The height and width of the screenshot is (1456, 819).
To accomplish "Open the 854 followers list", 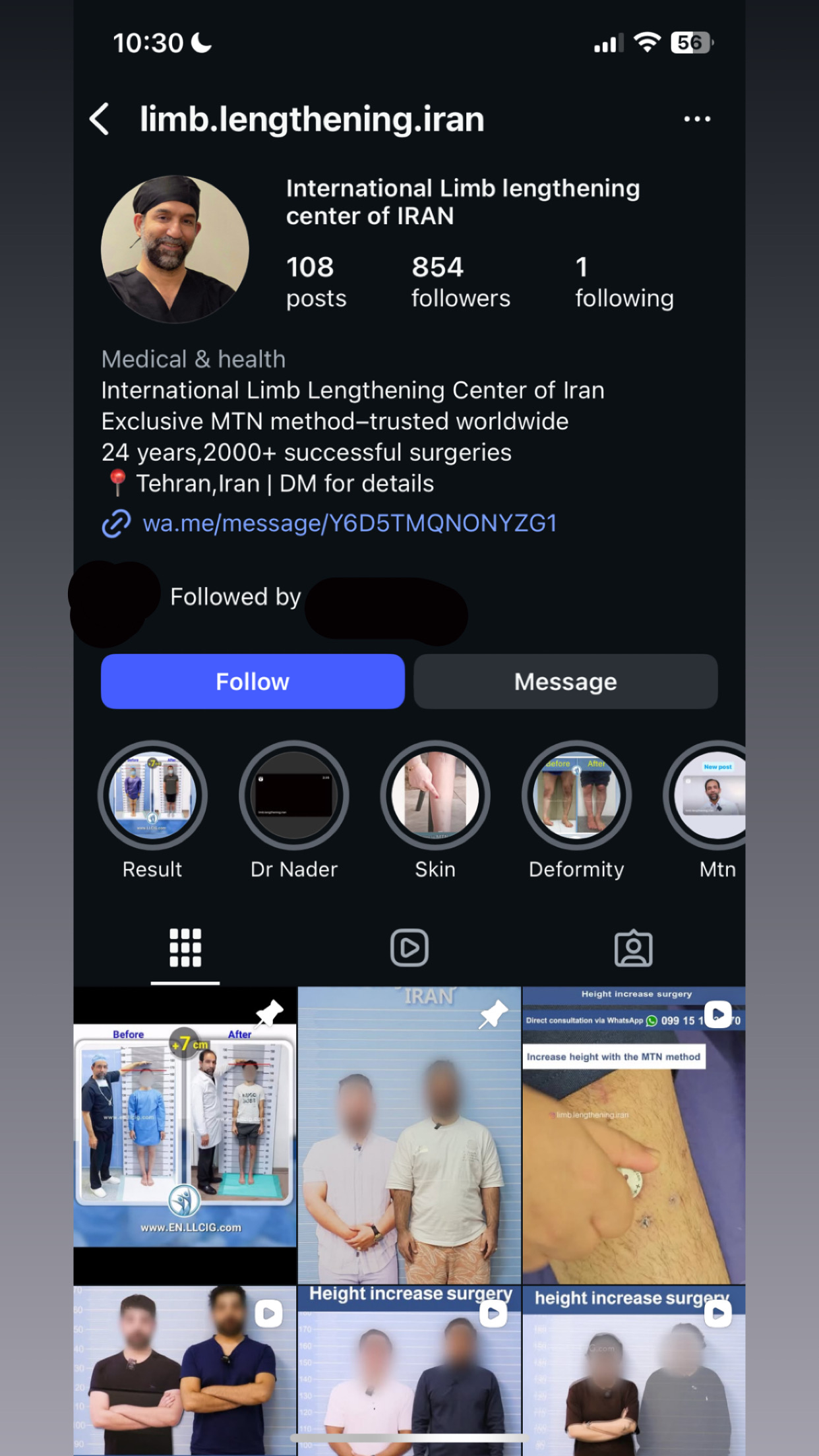I will click(x=460, y=282).
